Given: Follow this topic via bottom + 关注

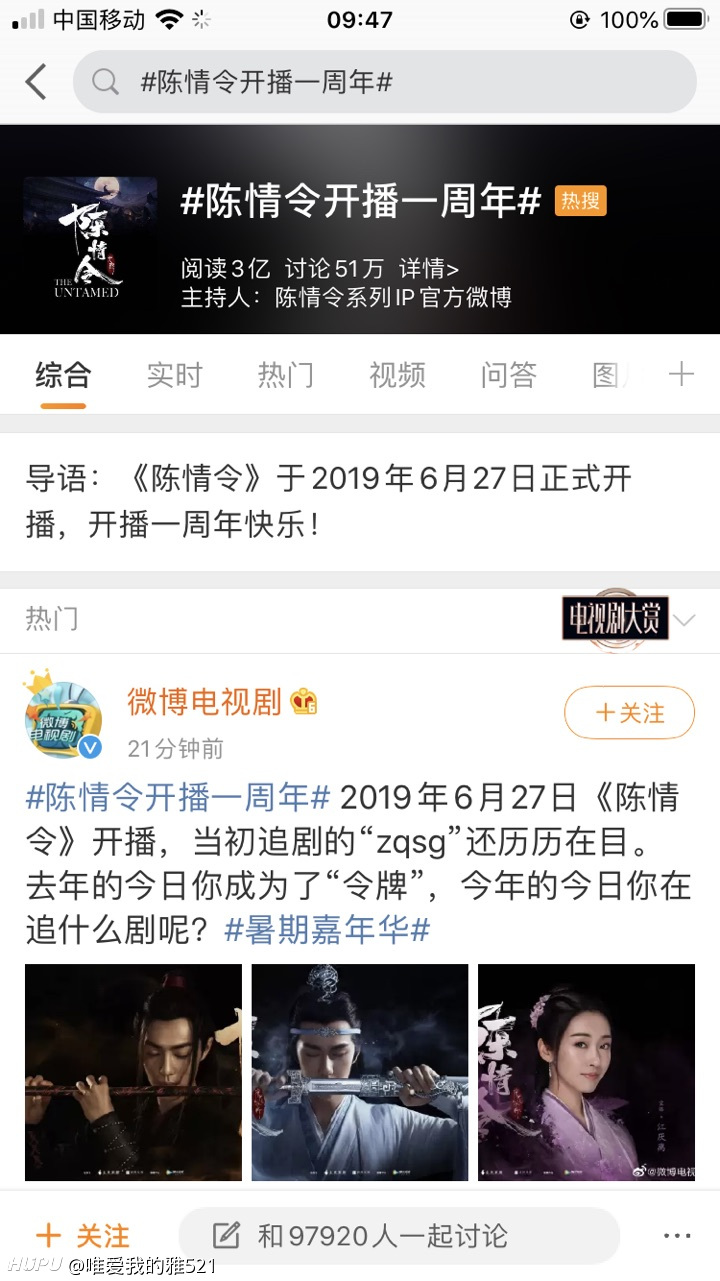Looking at the screenshot, I should pos(82,1235).
